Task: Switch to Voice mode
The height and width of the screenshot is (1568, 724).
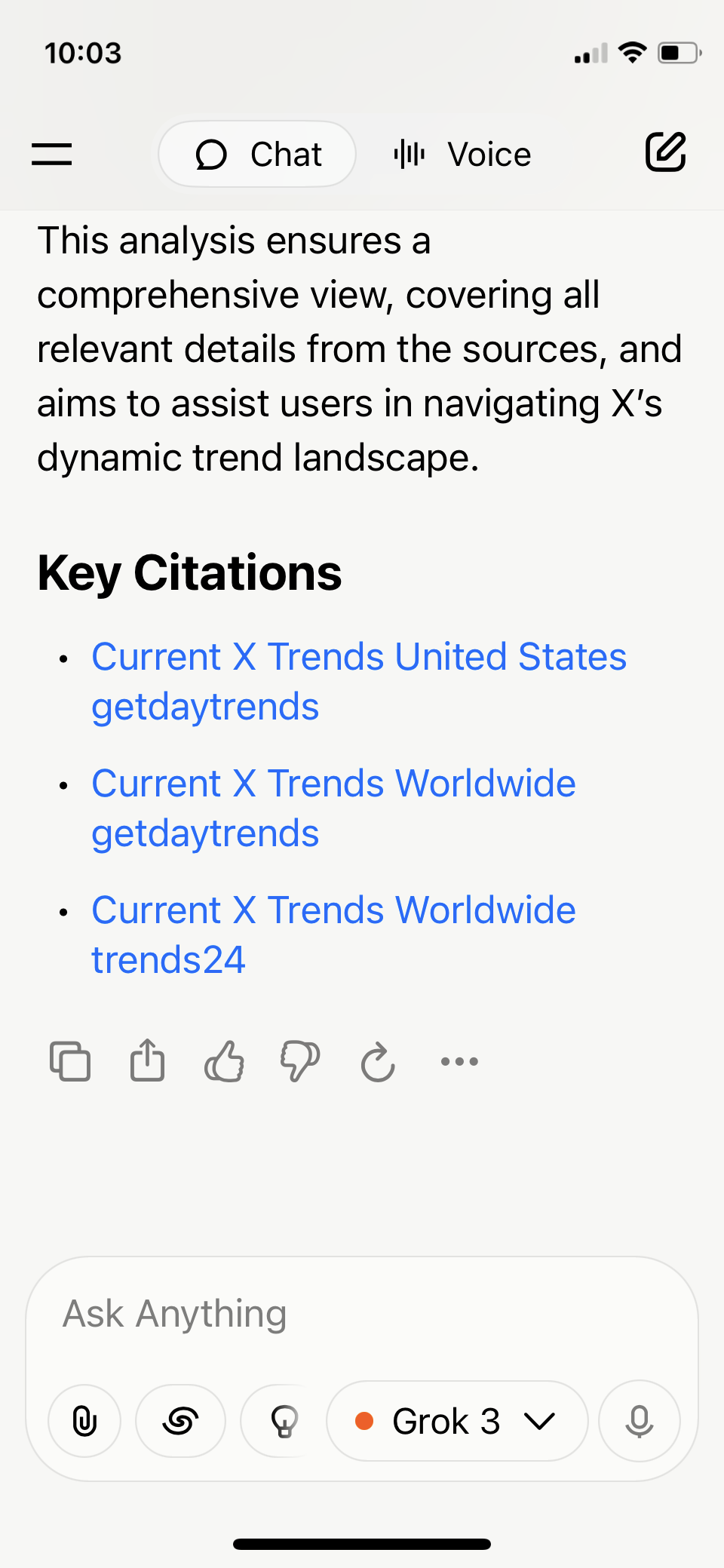Action: coord(462,154)
